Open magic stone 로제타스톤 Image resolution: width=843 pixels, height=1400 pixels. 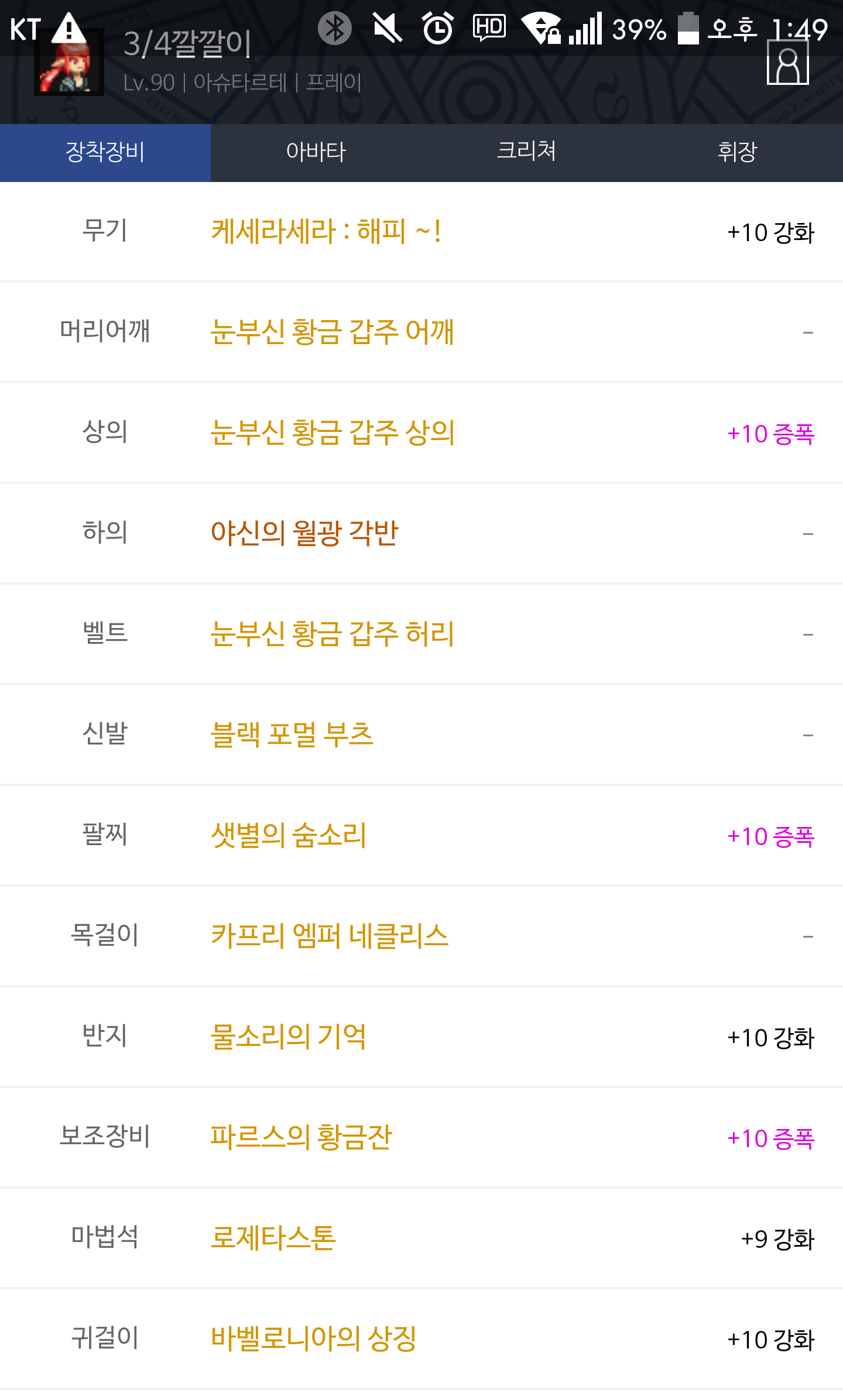coord(273,1238)
